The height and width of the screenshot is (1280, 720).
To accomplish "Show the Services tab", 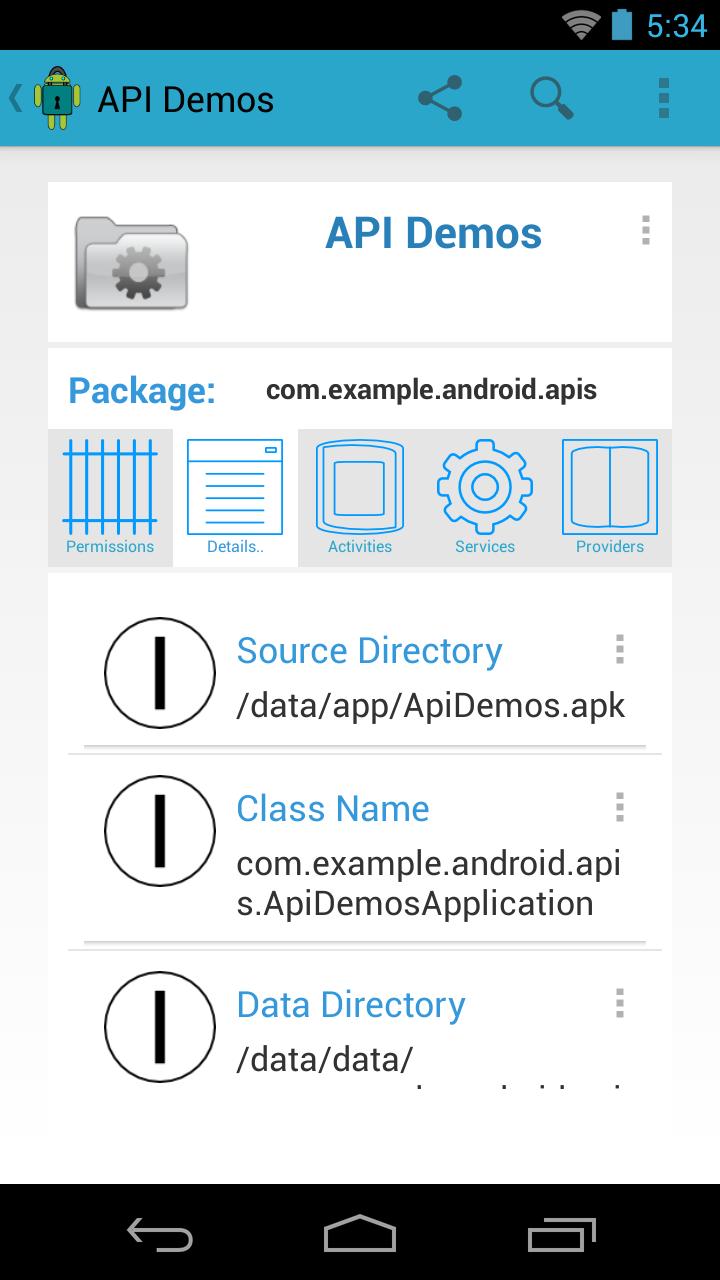I will [x=485, y=498].
